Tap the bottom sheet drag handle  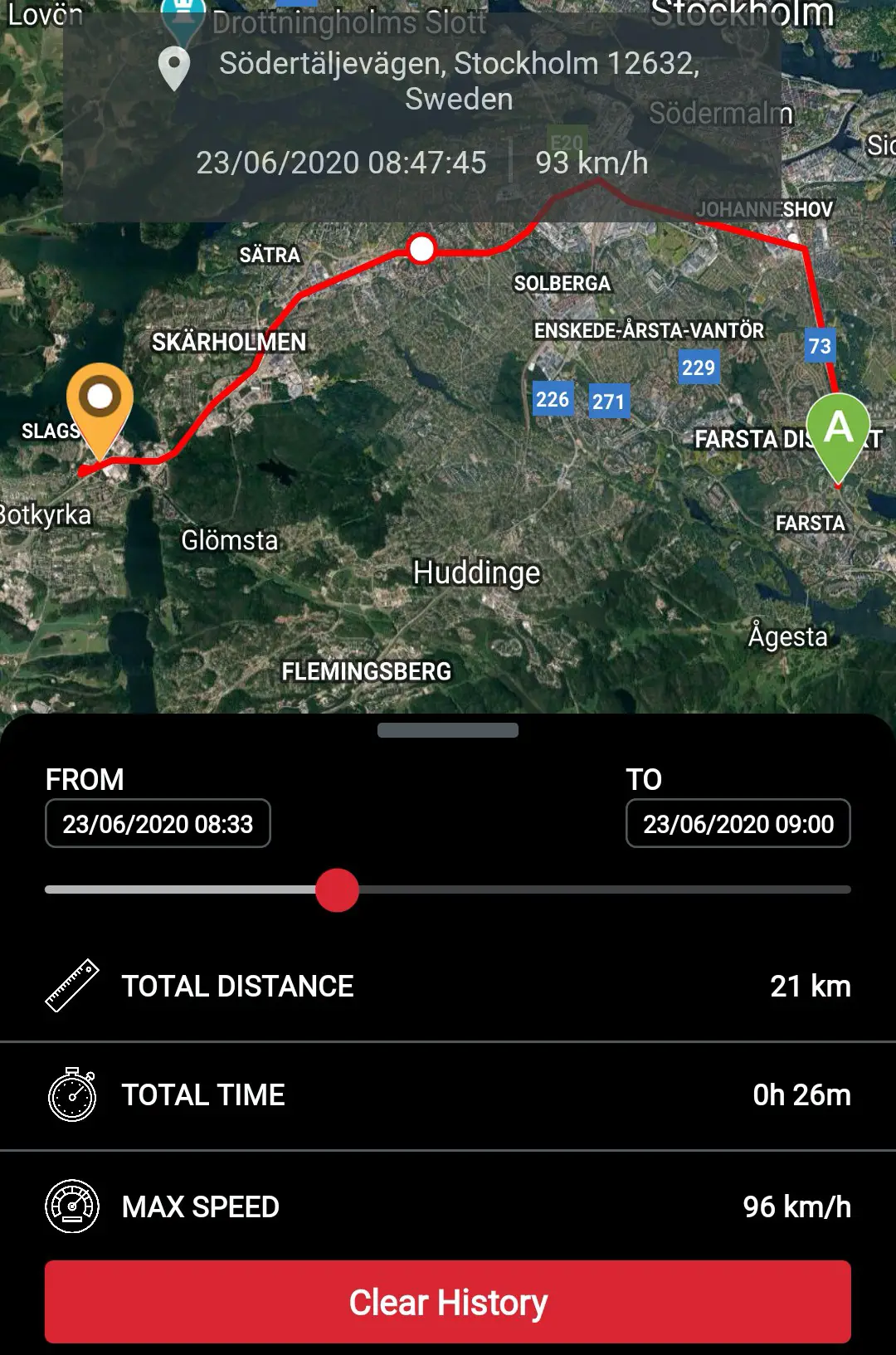[x=448, y=730]
